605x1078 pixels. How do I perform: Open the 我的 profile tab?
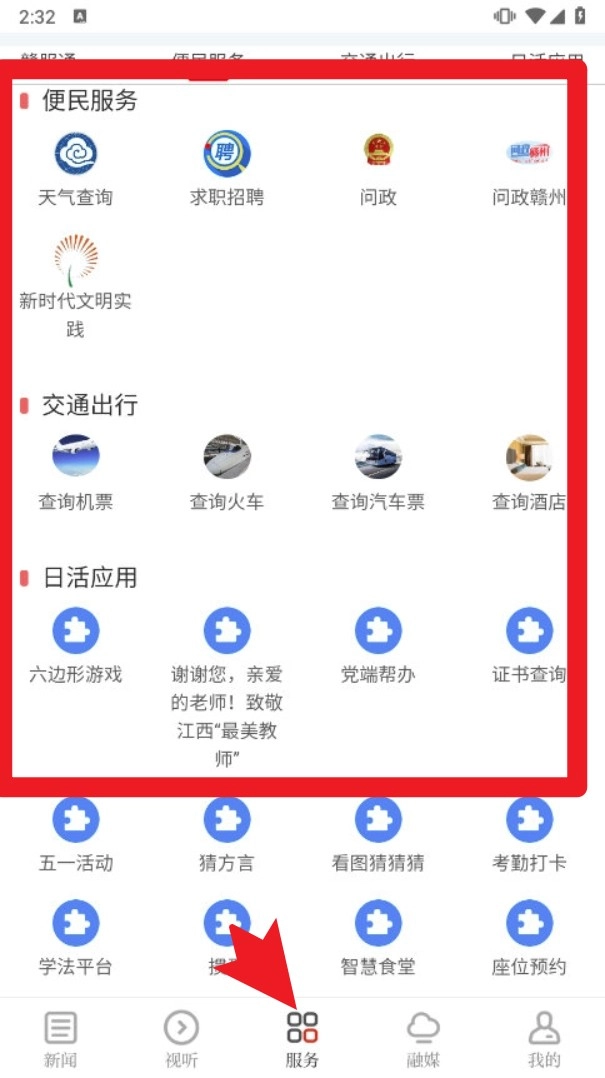(x=543, y=1038)
